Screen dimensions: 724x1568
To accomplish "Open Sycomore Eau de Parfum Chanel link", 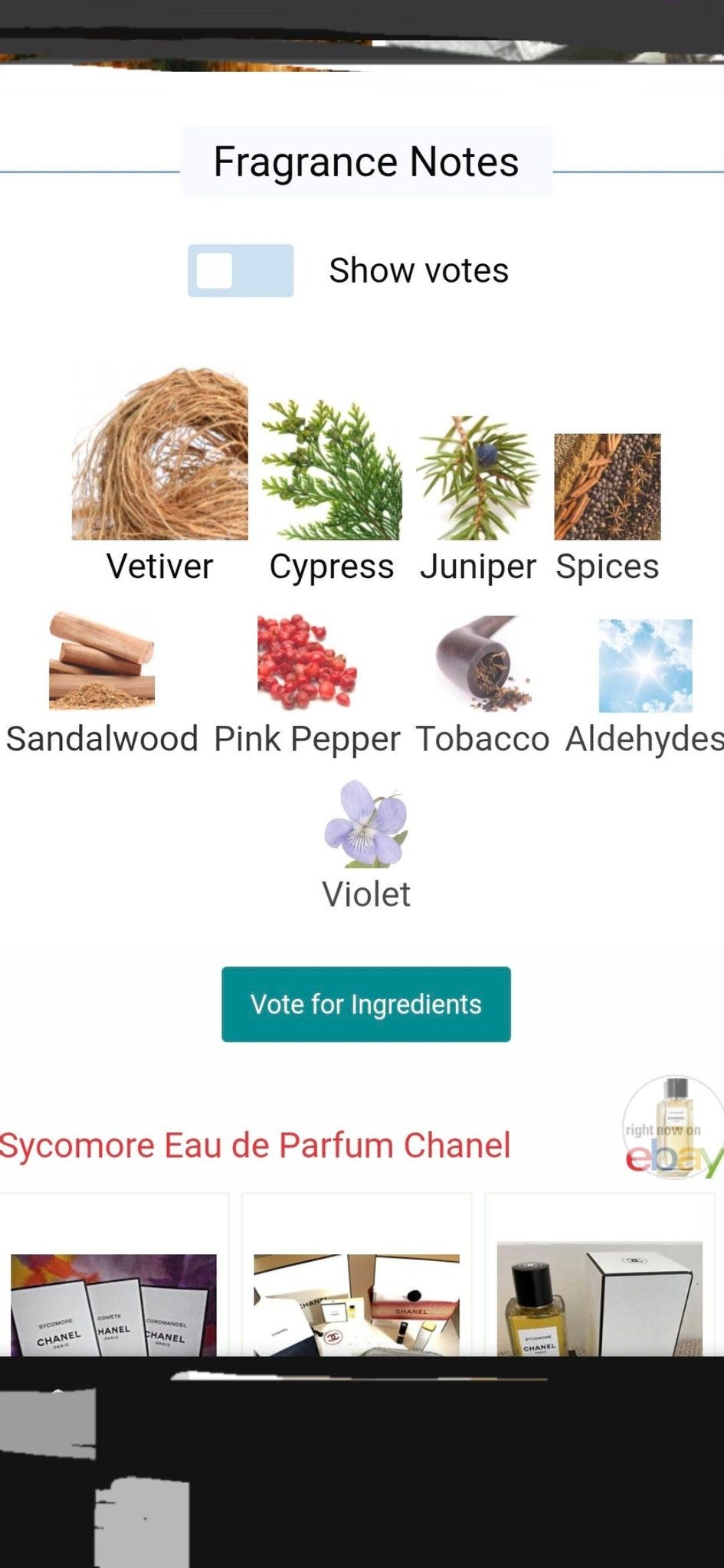I will [255, 1145].
